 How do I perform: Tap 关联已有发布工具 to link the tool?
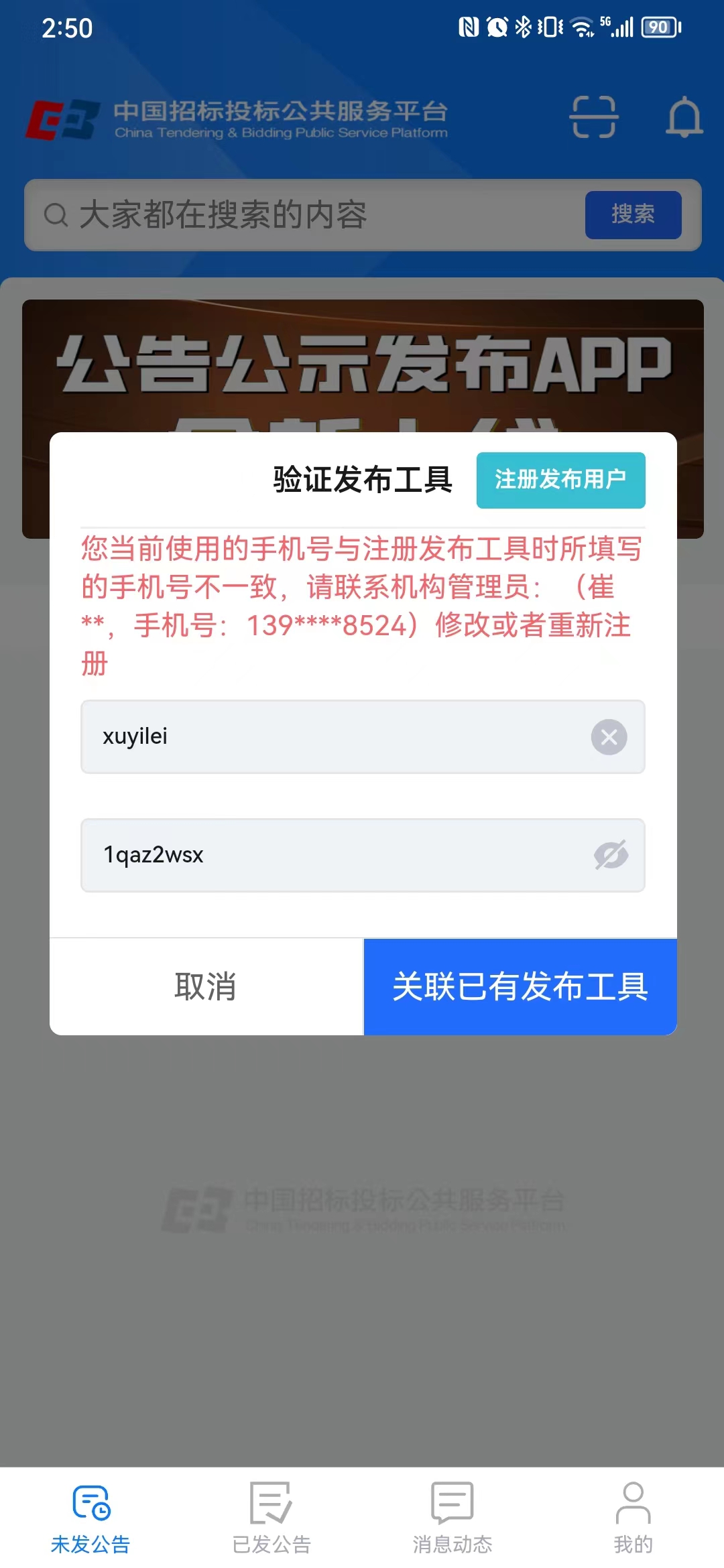pos(520,986)
